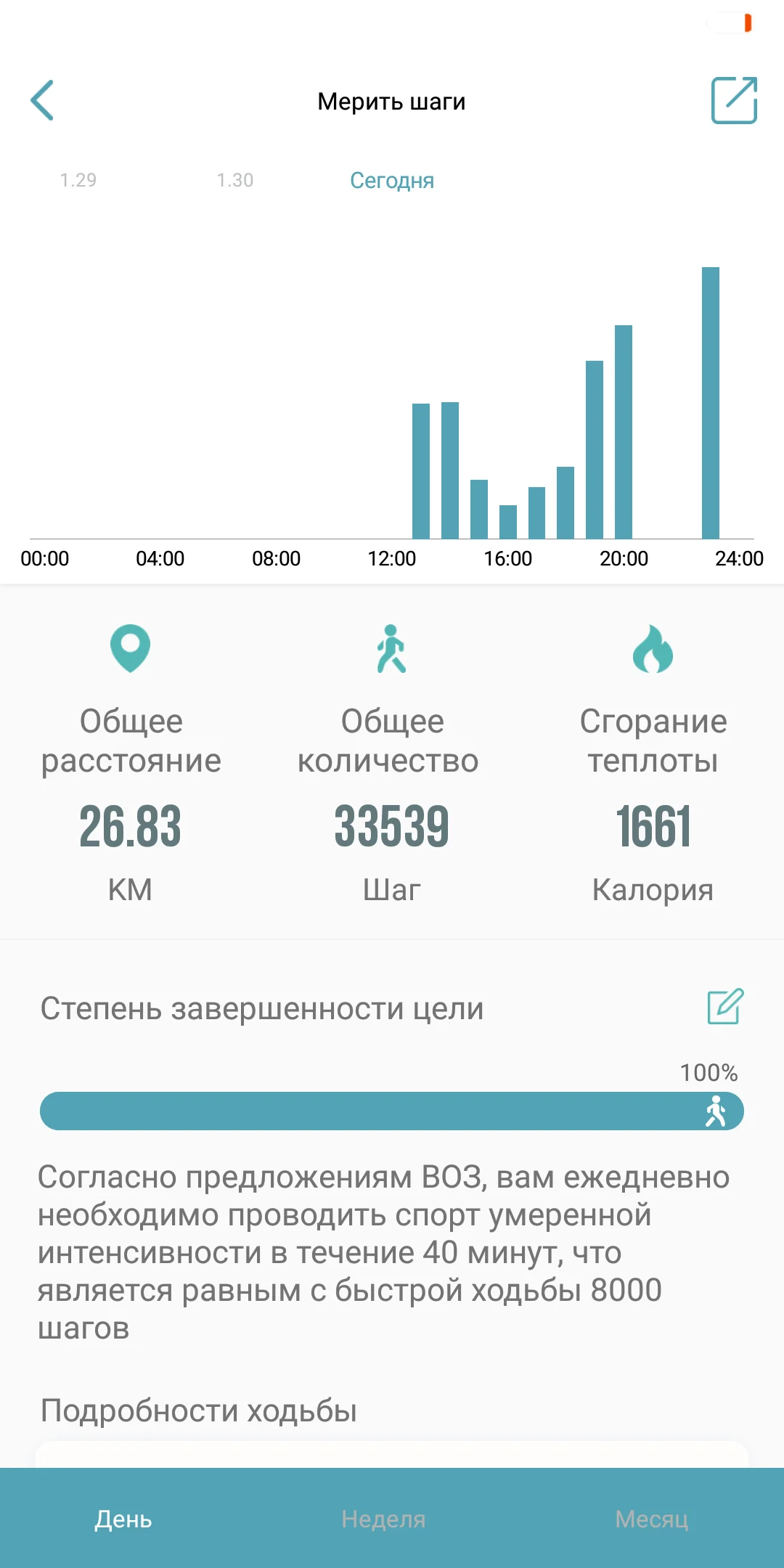
Task: Select the Сегодня date tab
Action: coord(392,180)
